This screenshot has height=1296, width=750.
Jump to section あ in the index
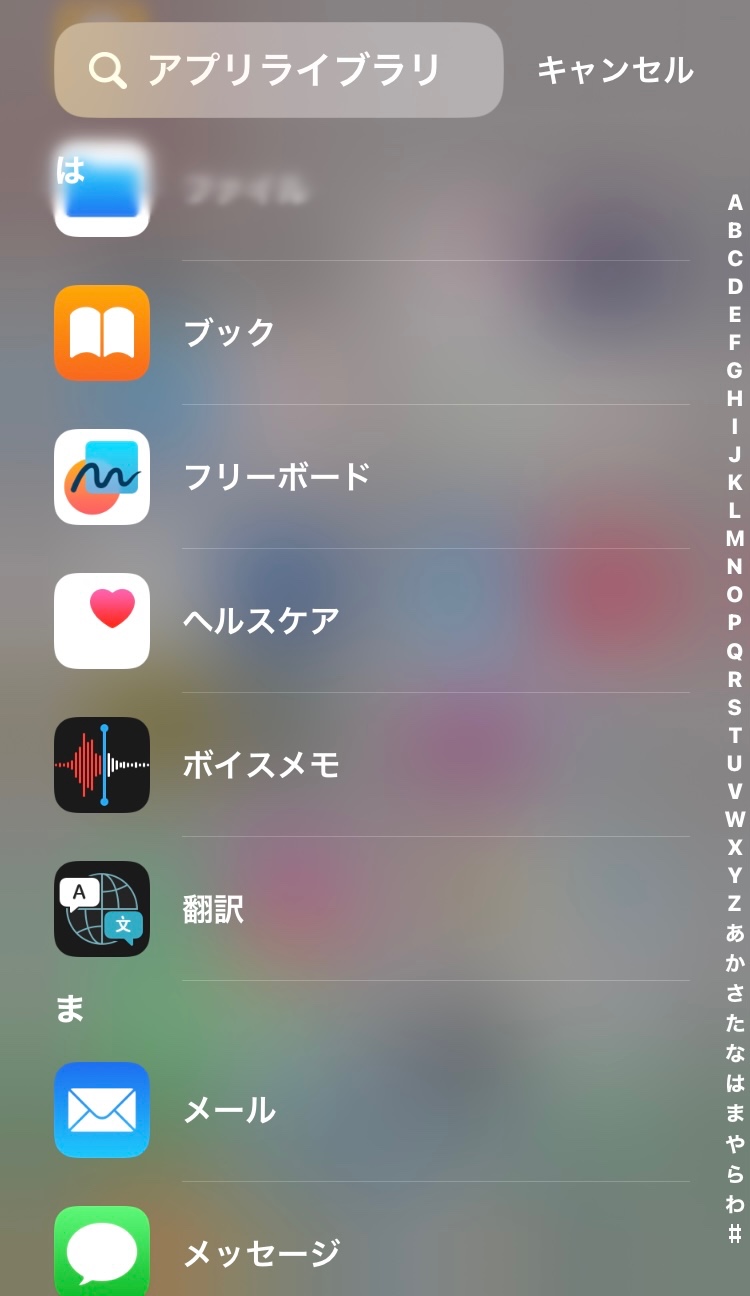coord(735,934)
